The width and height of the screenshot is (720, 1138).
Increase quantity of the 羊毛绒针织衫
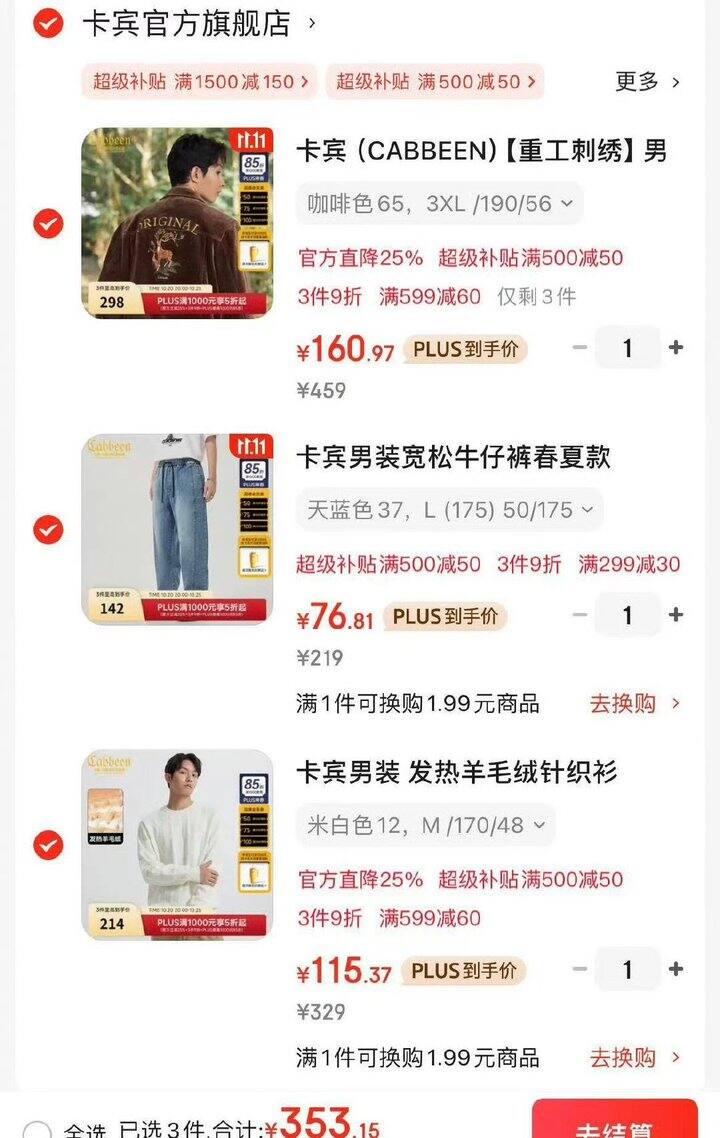(x=676, y=970)
